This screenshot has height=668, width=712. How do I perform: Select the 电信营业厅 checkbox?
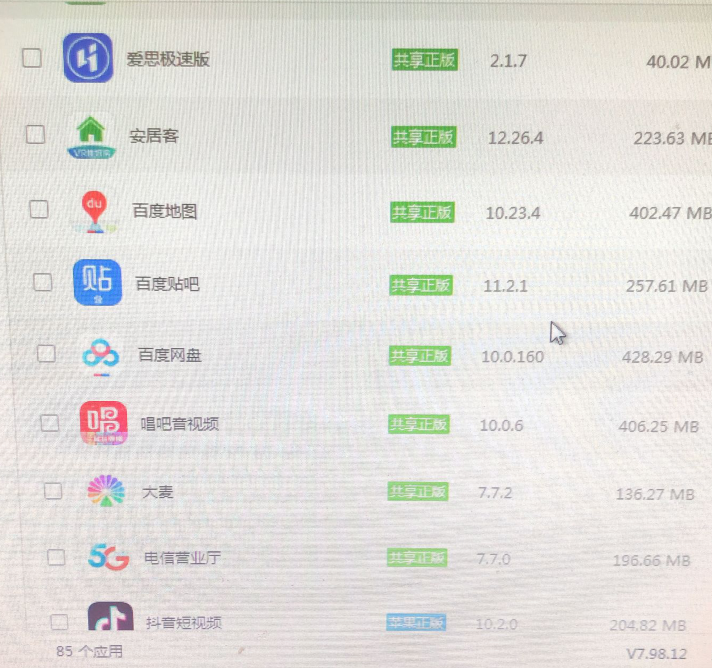pos(56,557)
